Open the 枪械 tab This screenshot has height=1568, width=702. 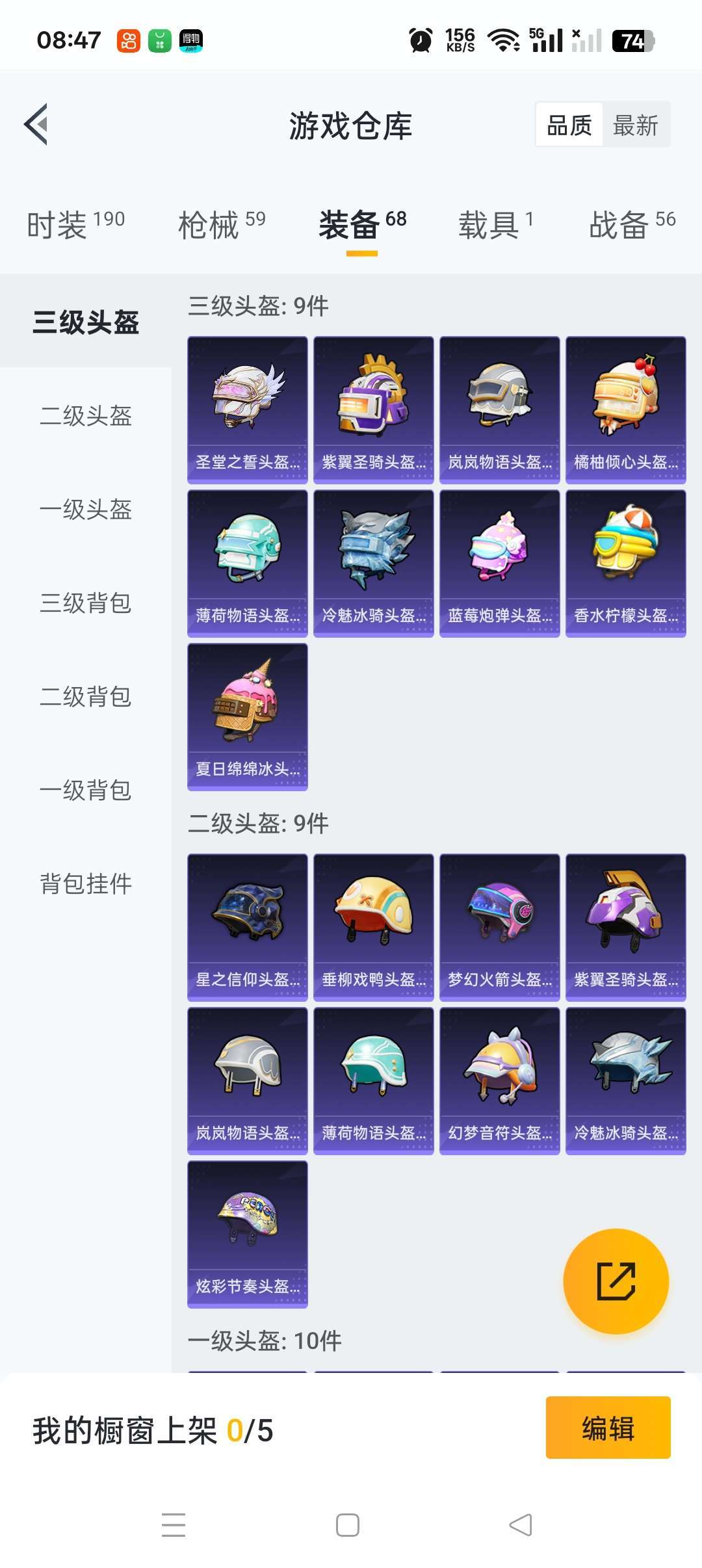pyautogui.click(x=222, y=225)
